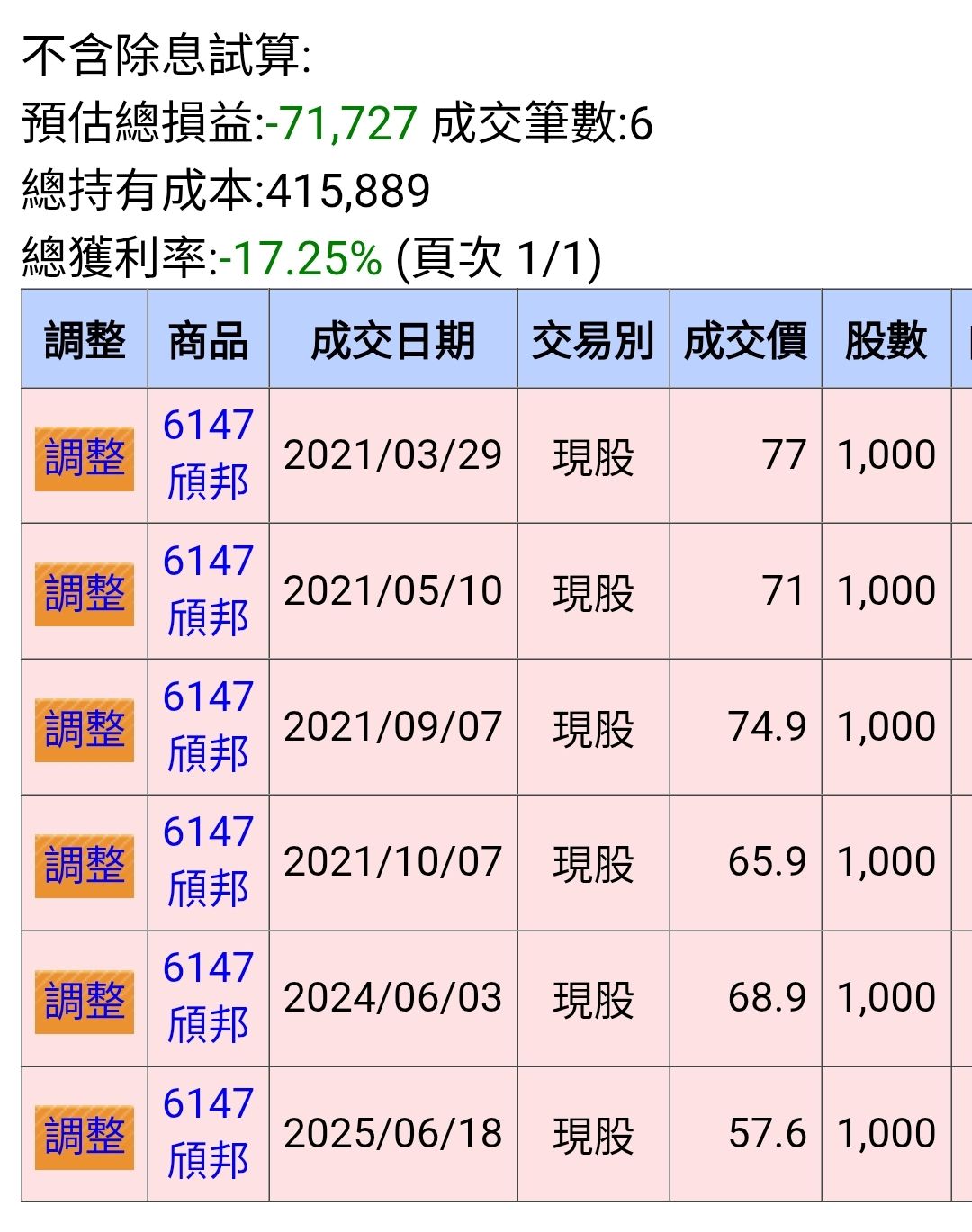Open 6147 頎邦 link in 2025/06/18 row

(x=208, y=1133)
